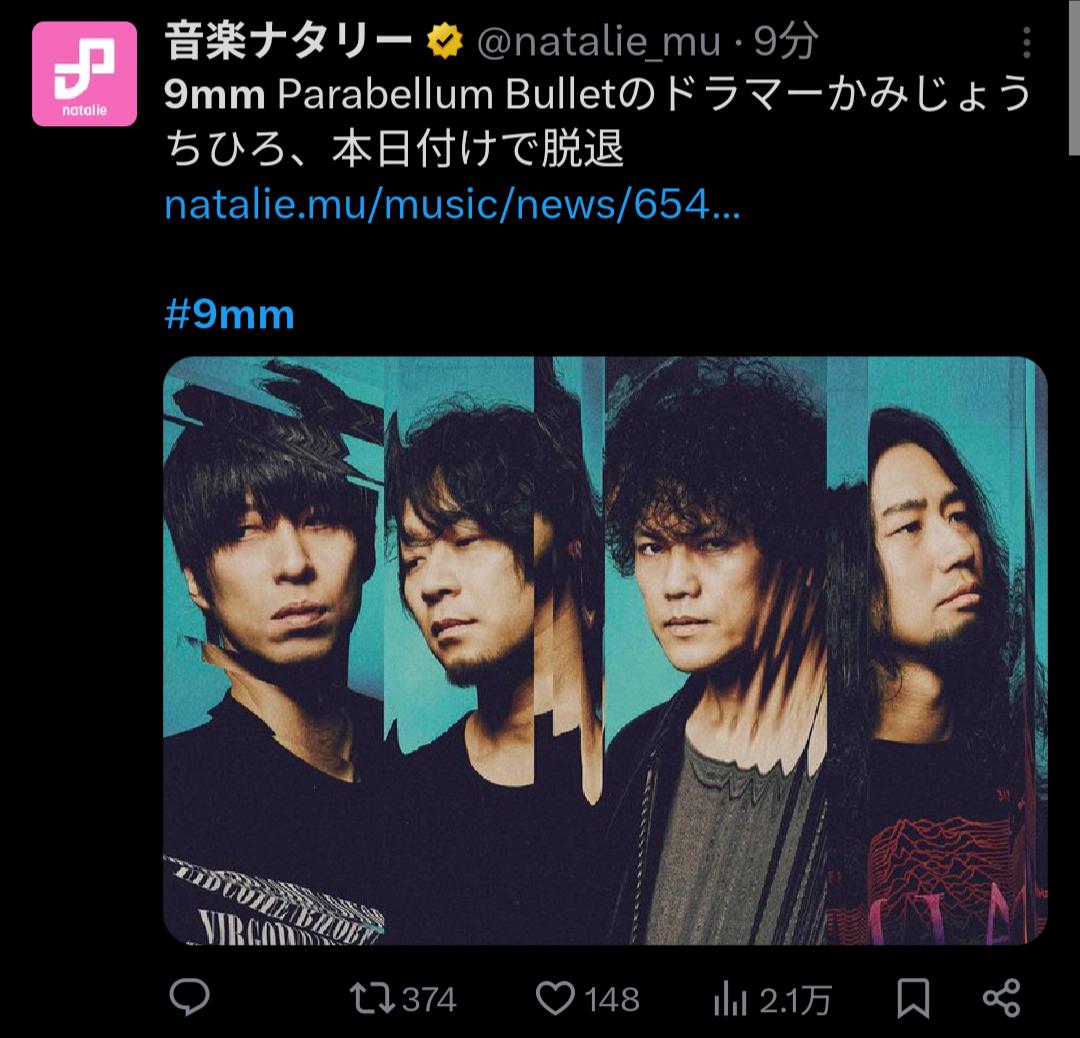Share this tweet via share icon
Screen dimensions: 1080x1038
click(x=1000, y=997)
